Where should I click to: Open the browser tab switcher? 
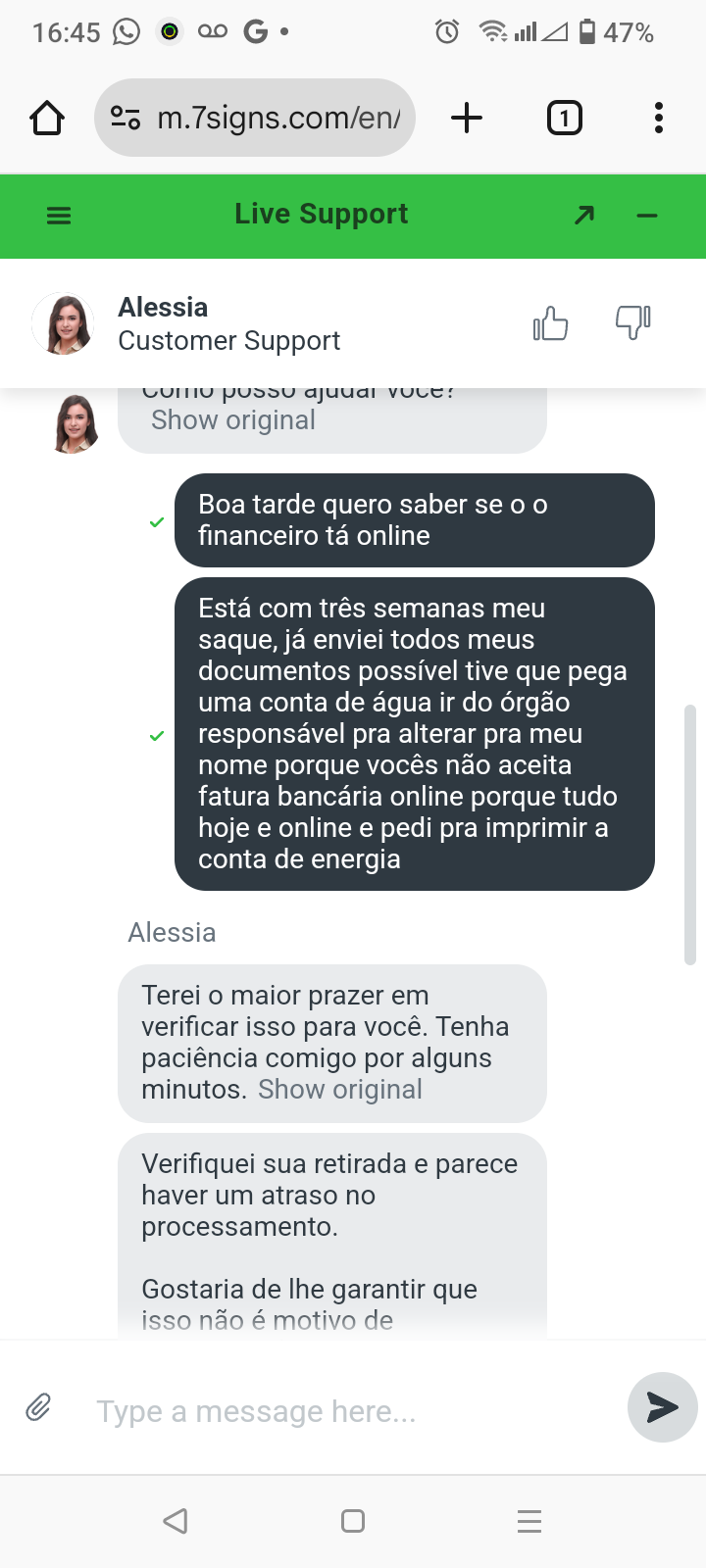click(565, 118)
